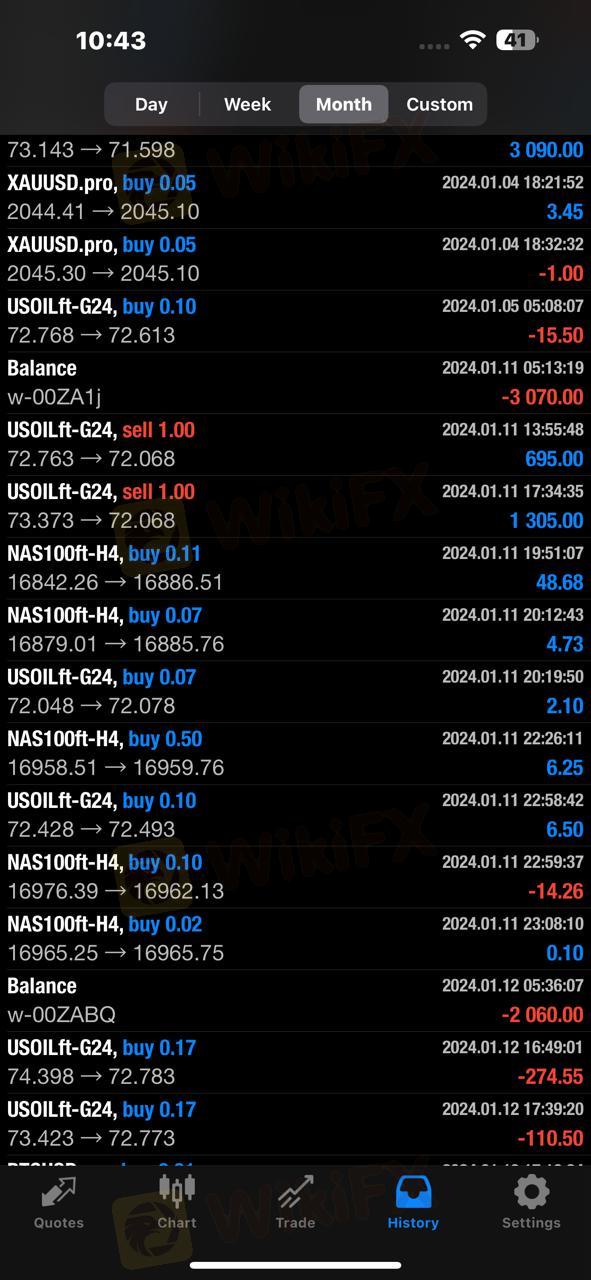Expand the NAS100ft-H4 buy 0.11 trade
The height and width of the screenshot is (1280, 591).
pyautogui.click(x=295, y=569)
